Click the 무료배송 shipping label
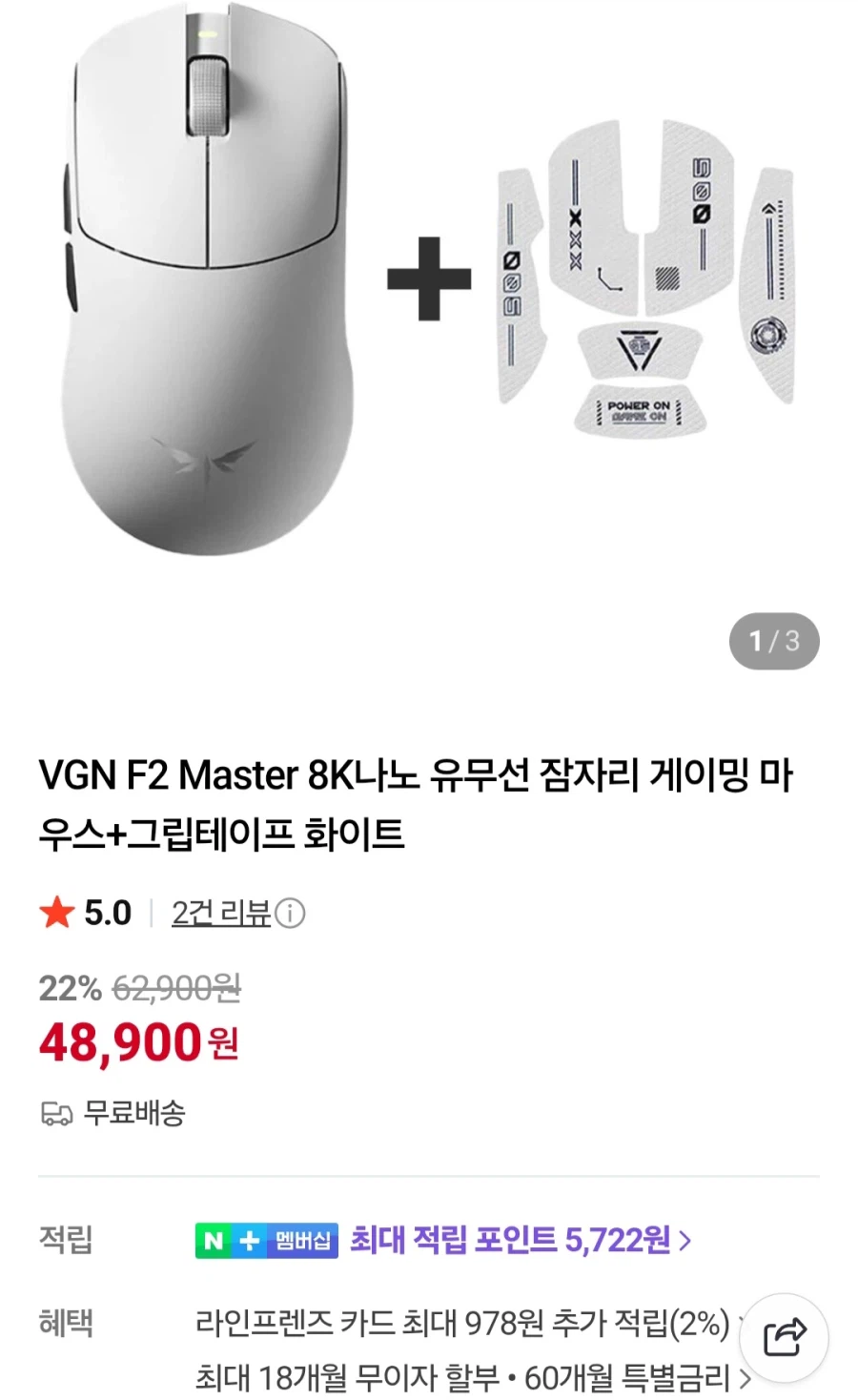 (x=133, y=1113)
